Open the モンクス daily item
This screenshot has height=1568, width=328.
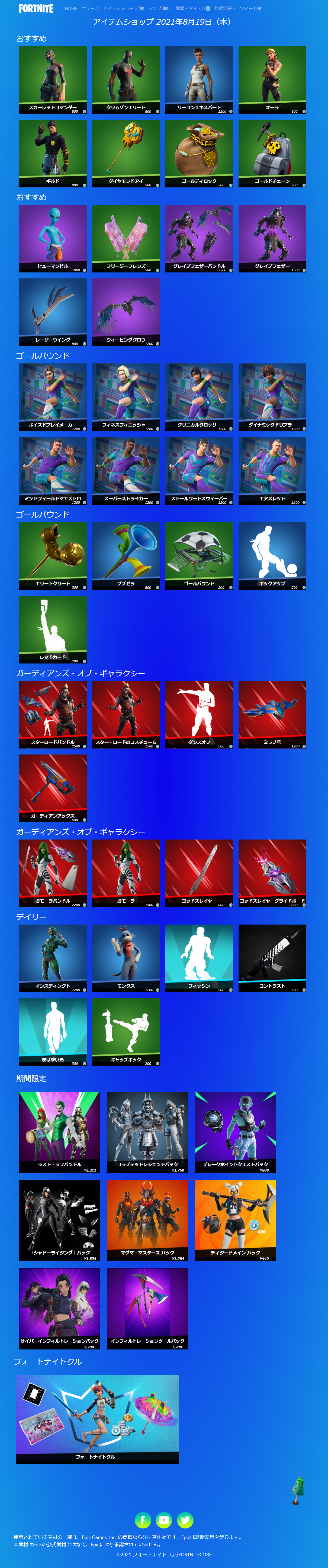[x=126, y=958]
